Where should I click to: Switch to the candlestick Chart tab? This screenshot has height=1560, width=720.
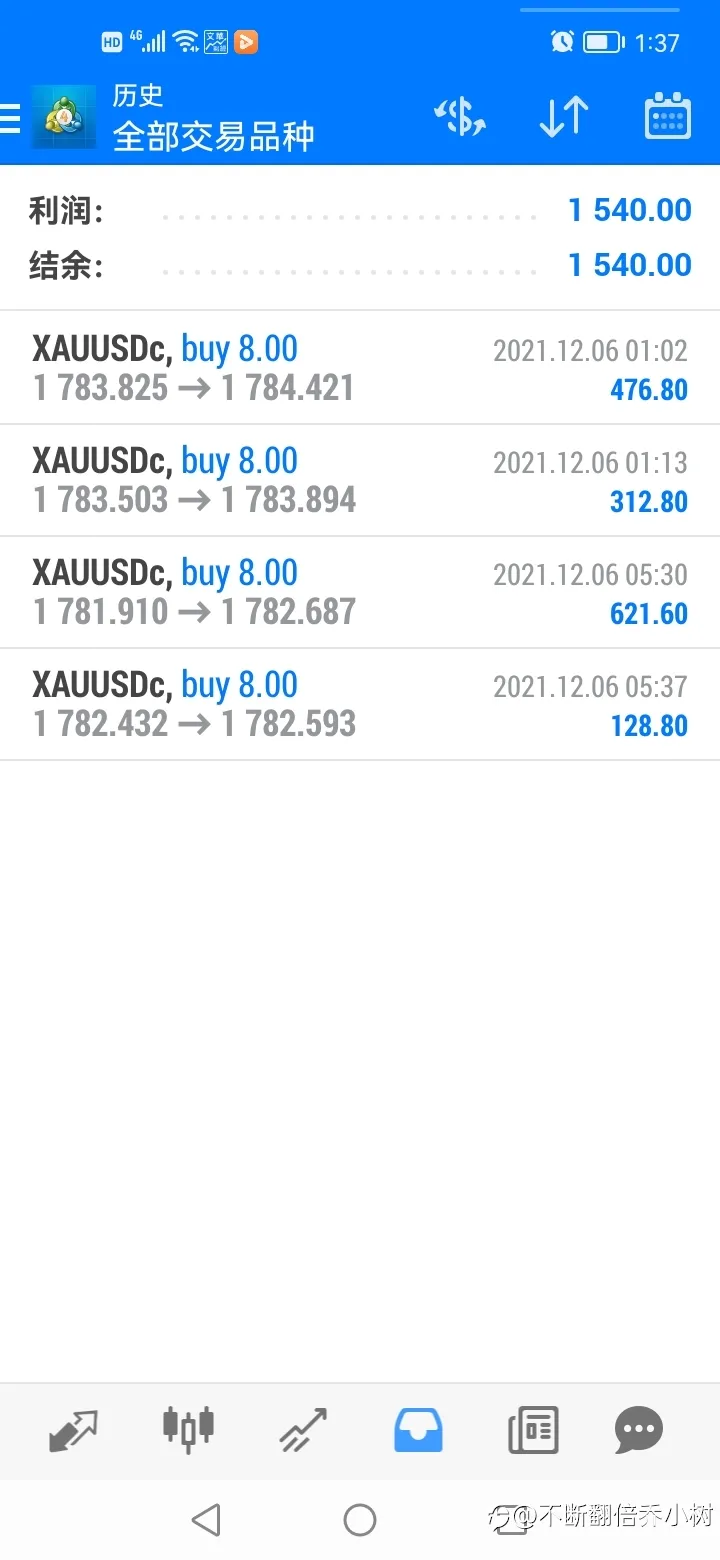188,1428
